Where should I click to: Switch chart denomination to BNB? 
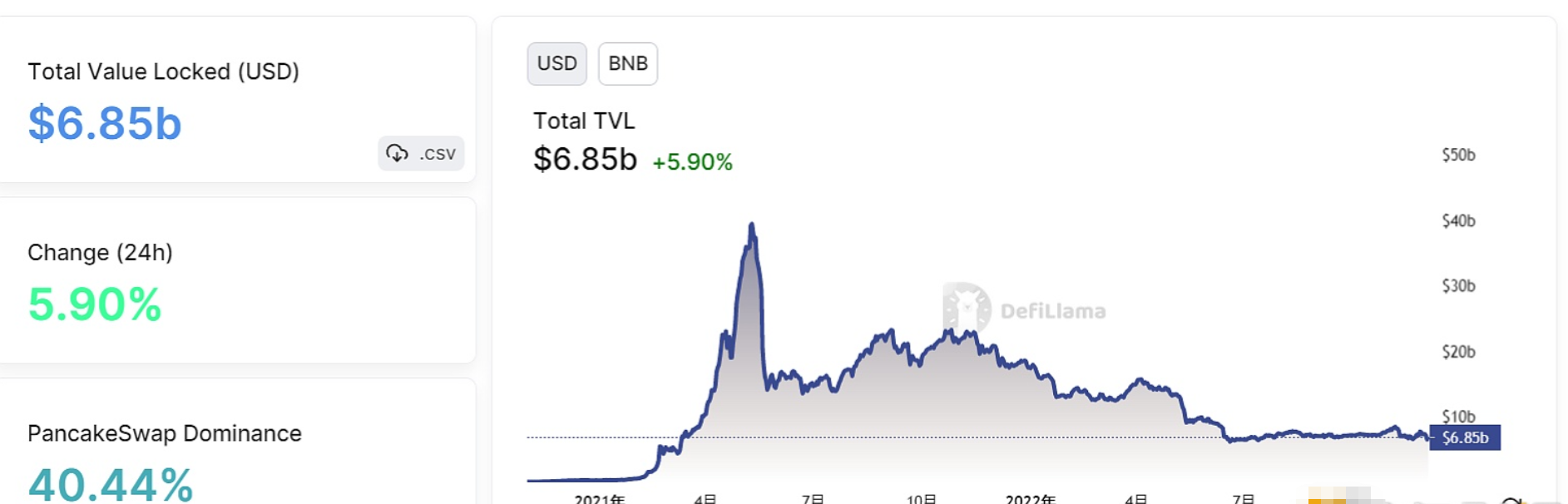[627, 64]
